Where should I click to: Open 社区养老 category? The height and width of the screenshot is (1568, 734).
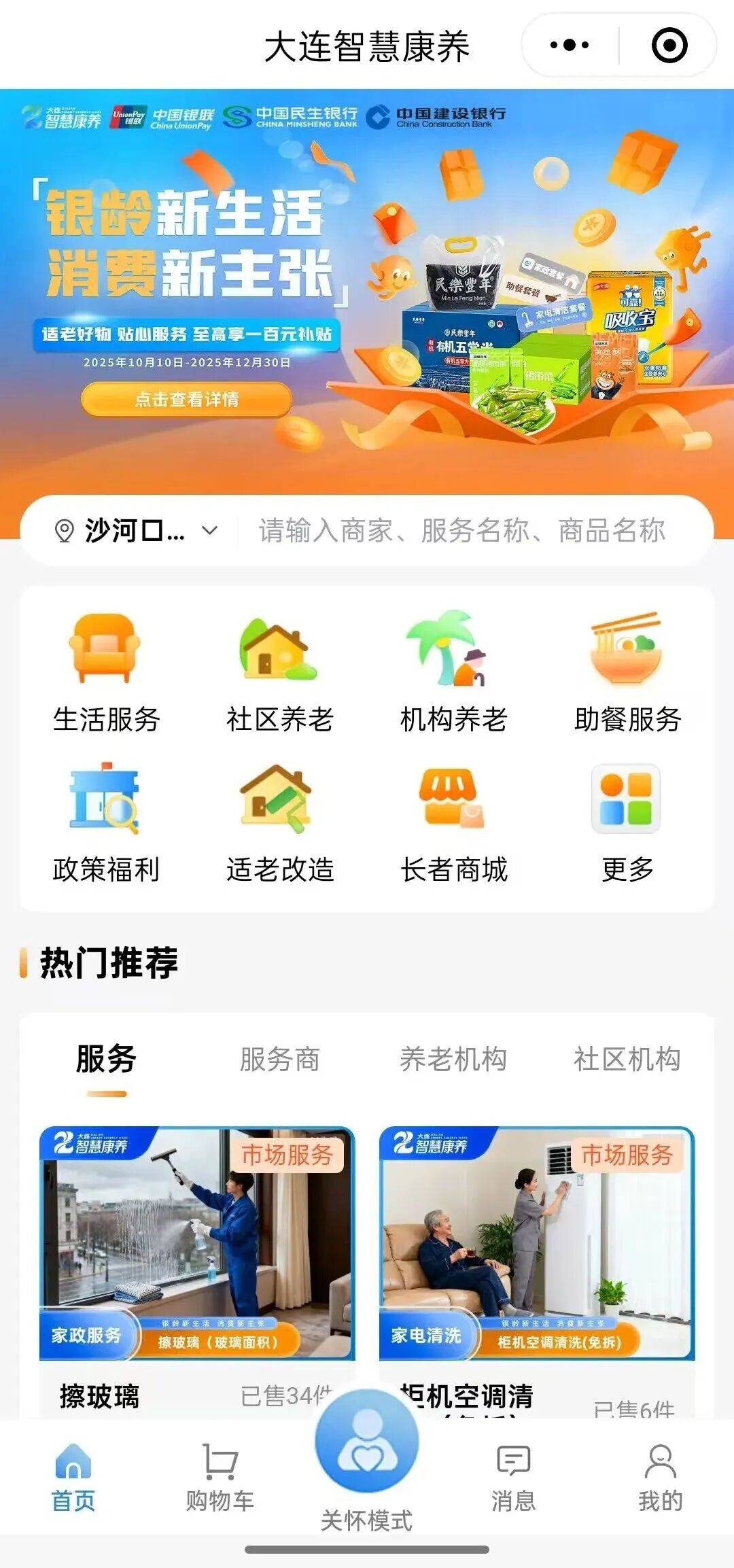(279, 673)
